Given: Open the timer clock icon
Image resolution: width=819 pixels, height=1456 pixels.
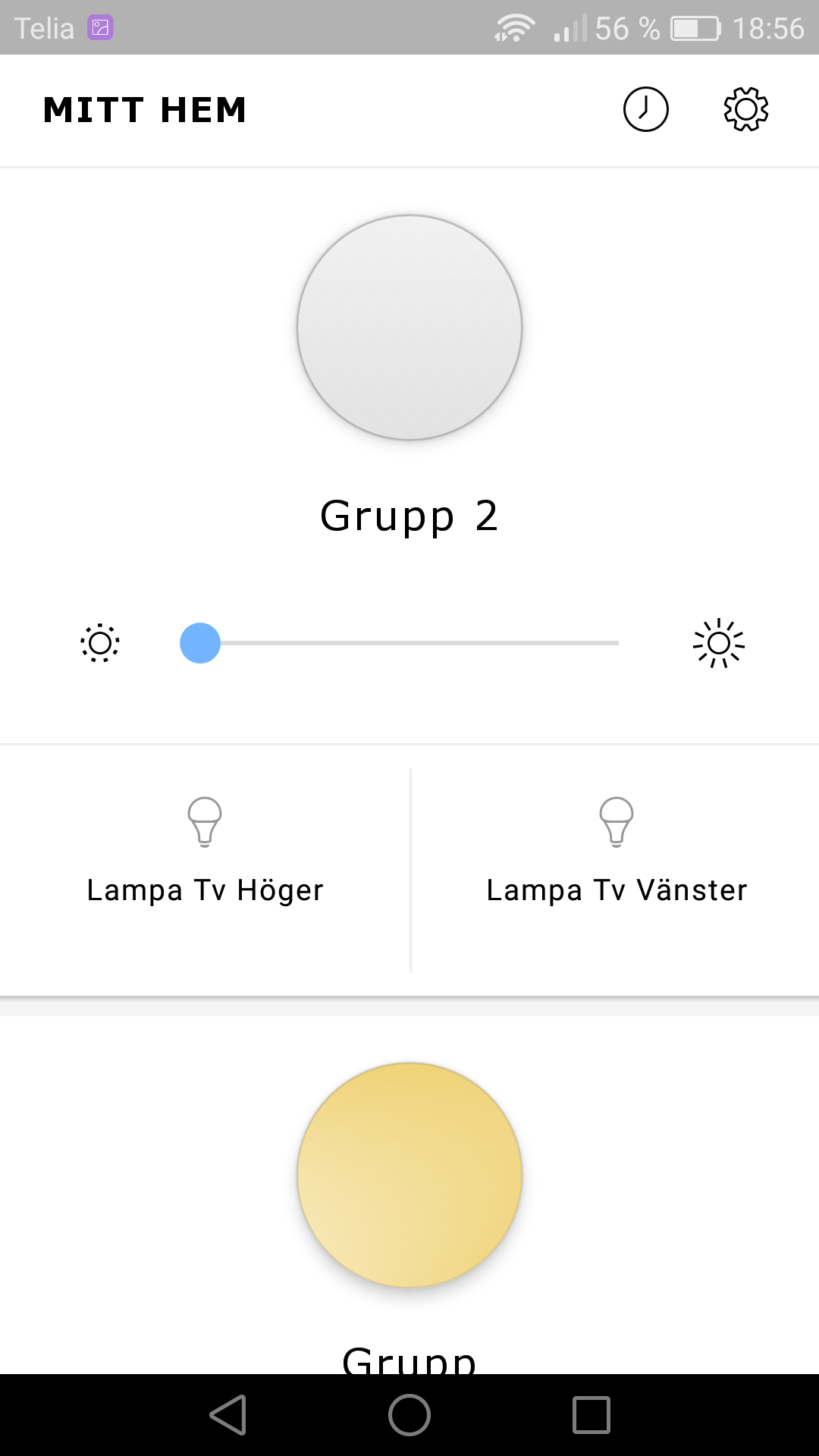Looking at the screenshot, I should point(645,109).
